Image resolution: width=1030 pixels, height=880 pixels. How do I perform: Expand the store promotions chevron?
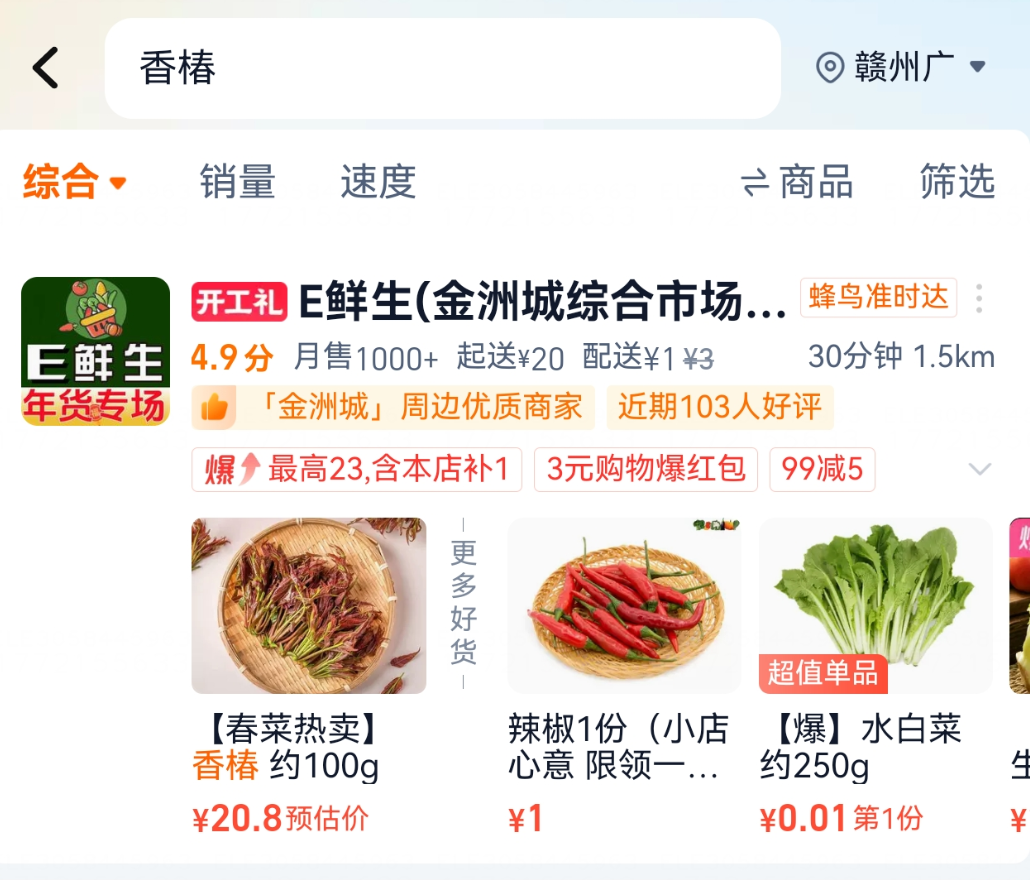coord(980,469)
